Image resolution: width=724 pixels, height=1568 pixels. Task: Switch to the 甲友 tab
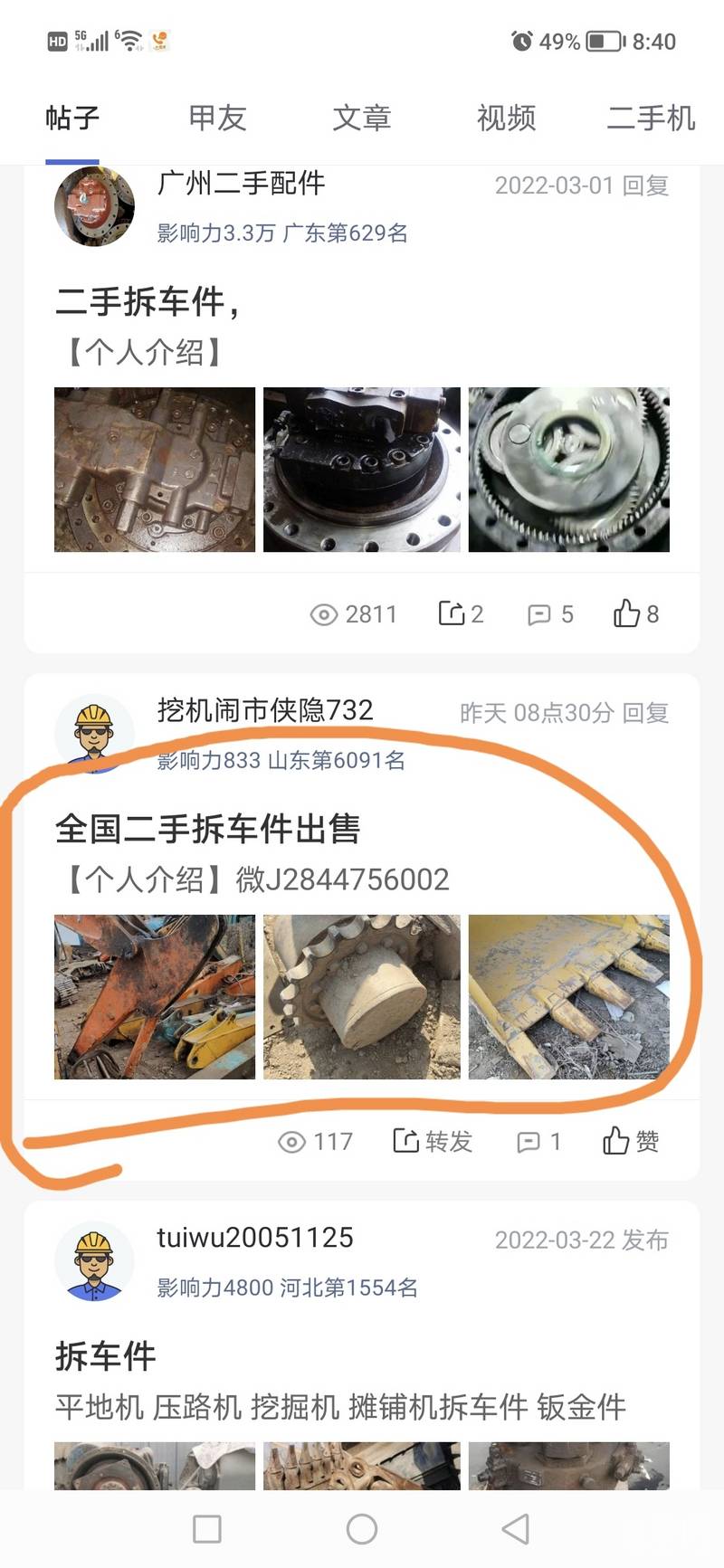pyautogui.click(x=217, y=118)
